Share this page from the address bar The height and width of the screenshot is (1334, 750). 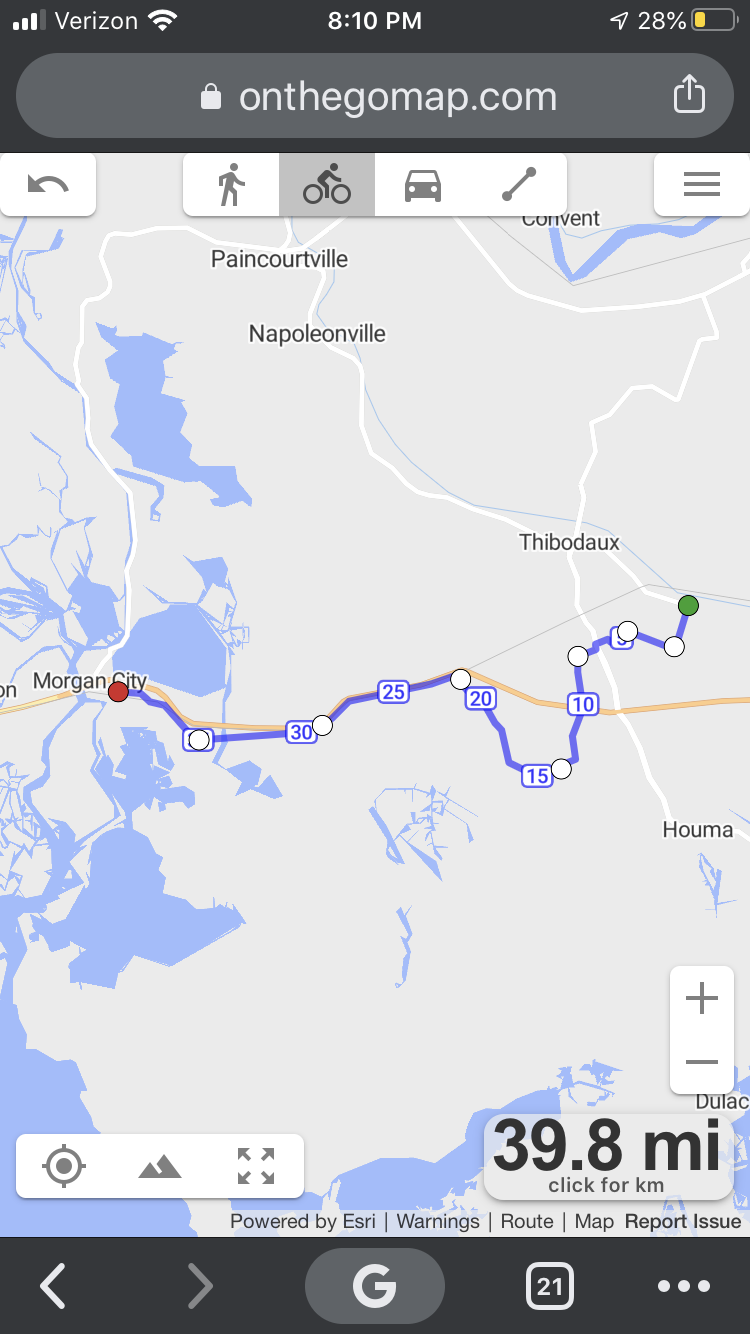click(688, 96)
